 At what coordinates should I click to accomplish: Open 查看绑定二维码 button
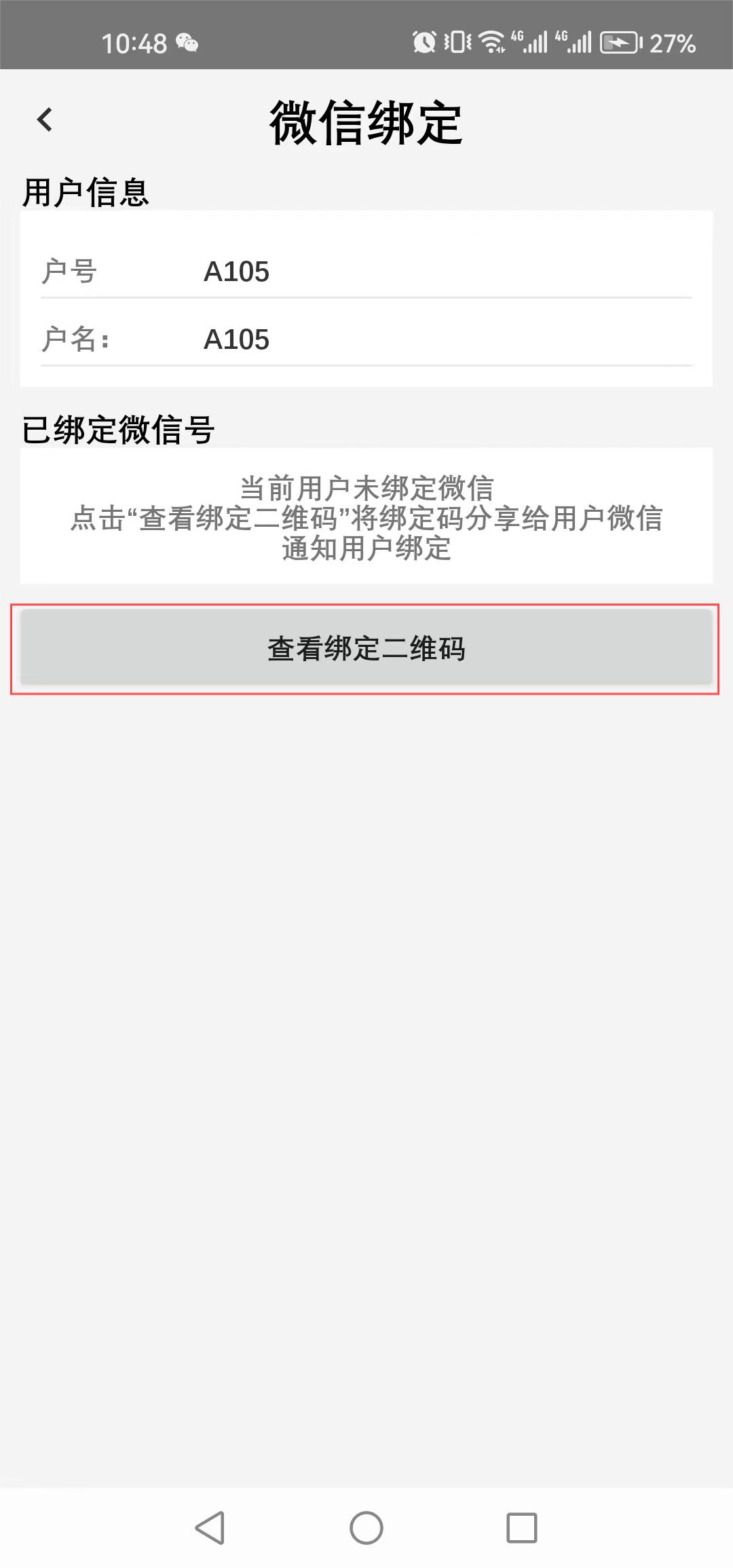pyautogui.click(x=366, y=648)
